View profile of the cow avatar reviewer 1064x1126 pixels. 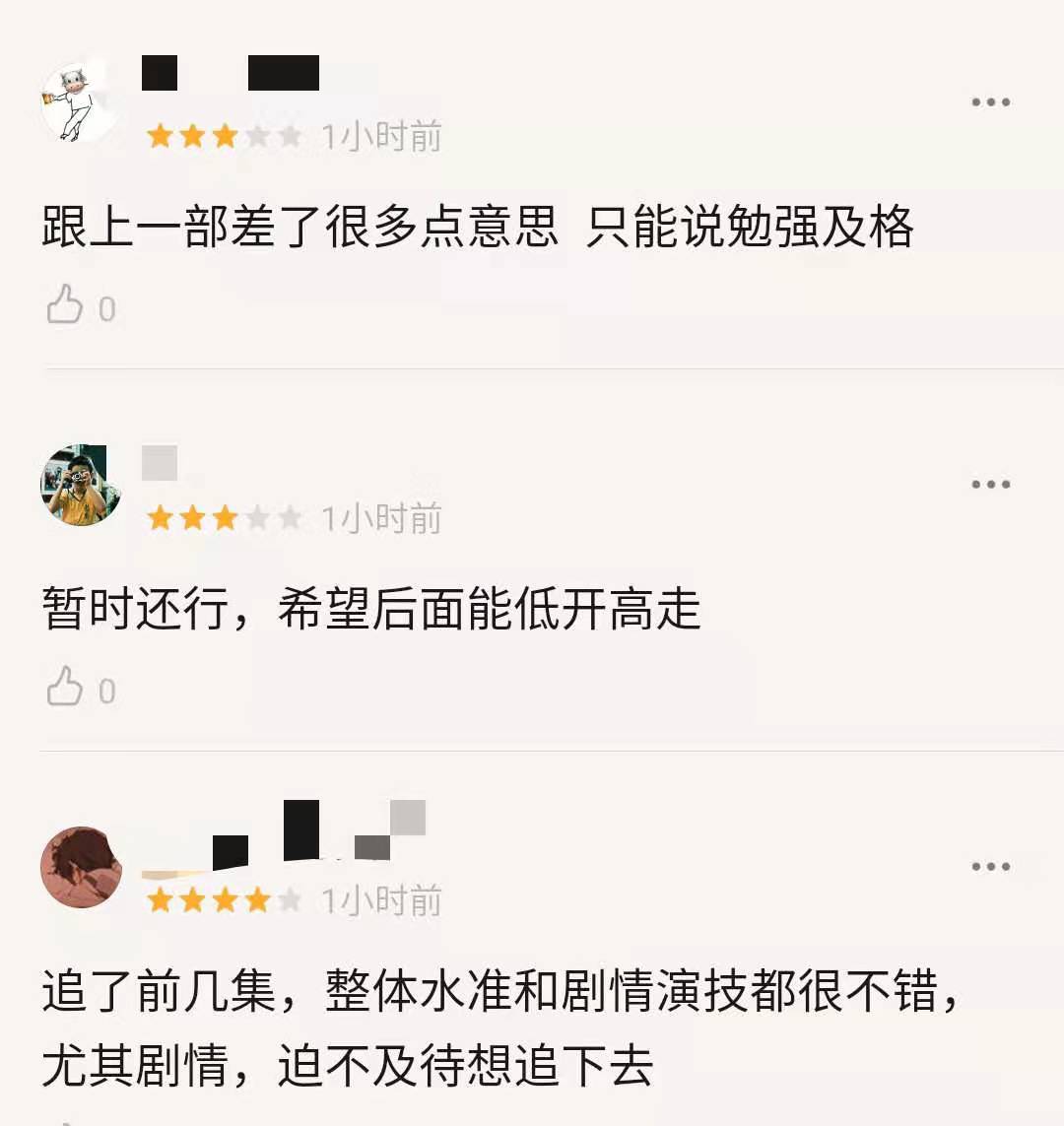tap(77, 102)
